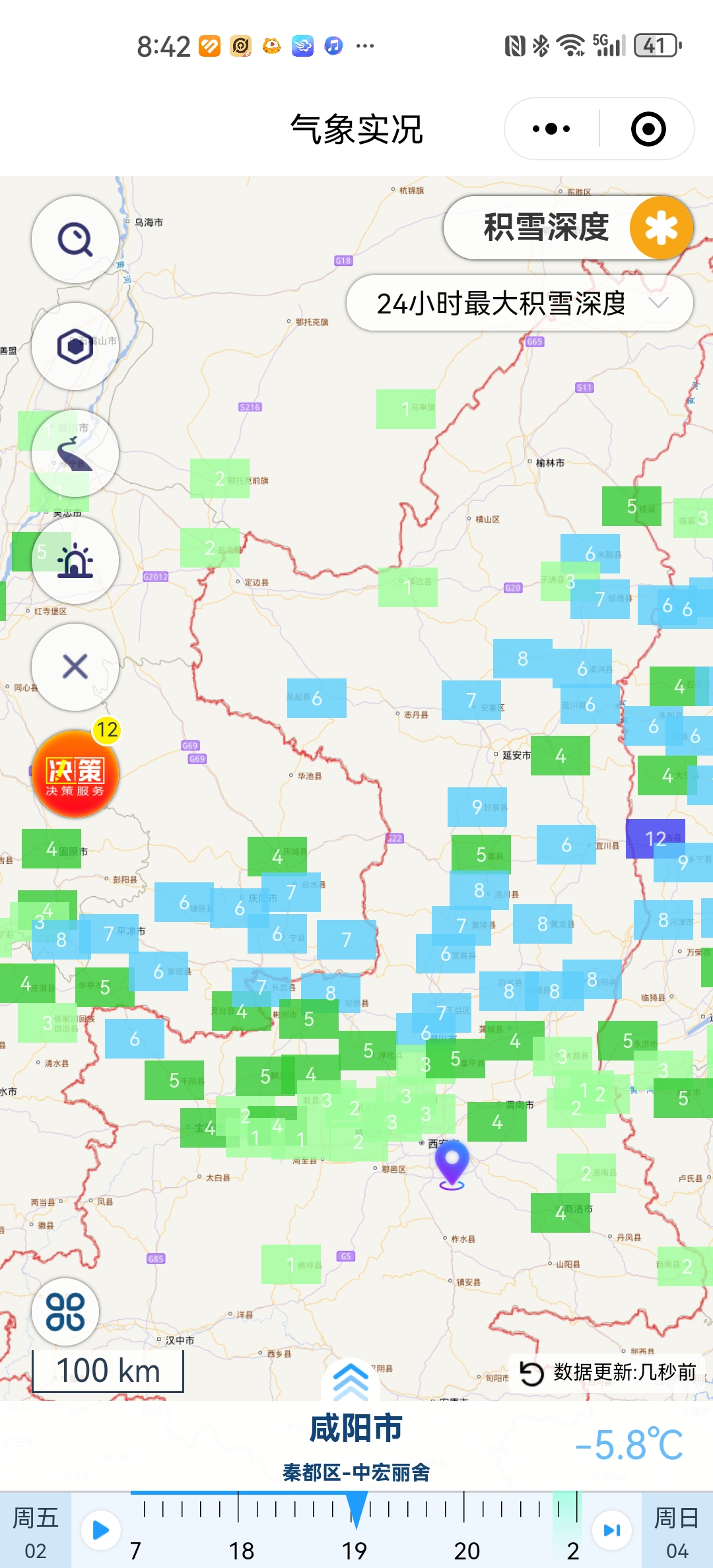Open the weather warning siren button
The image size is (713, 1568).
pyautogui.click(x=75, y=560)
